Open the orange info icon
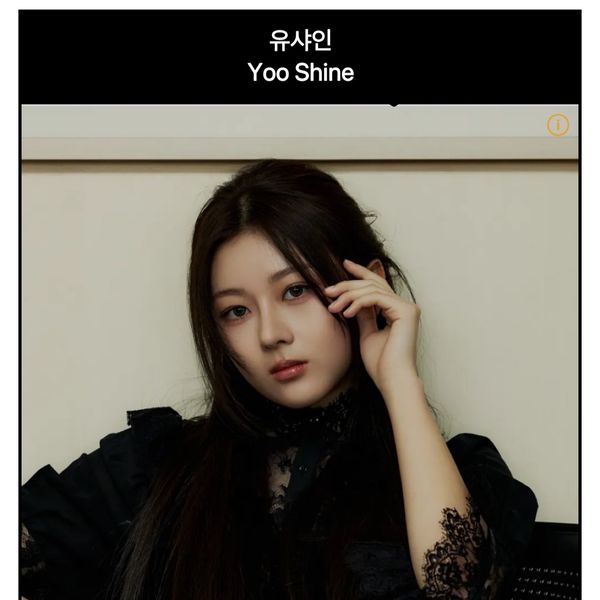Viewport: 600px width, 600px height. coord(557,125)
